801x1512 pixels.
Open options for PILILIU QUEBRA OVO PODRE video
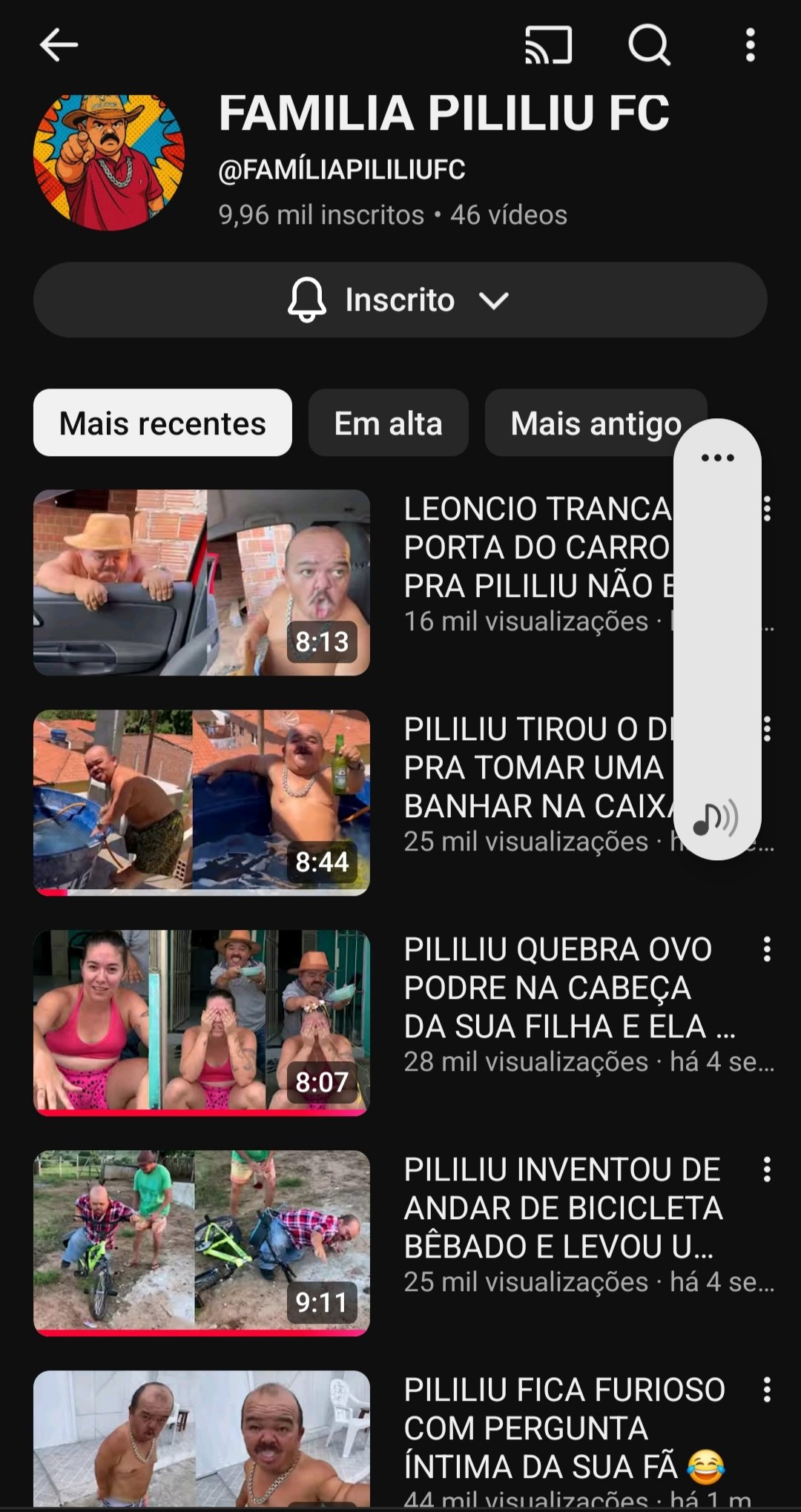(x=767, y=949)
